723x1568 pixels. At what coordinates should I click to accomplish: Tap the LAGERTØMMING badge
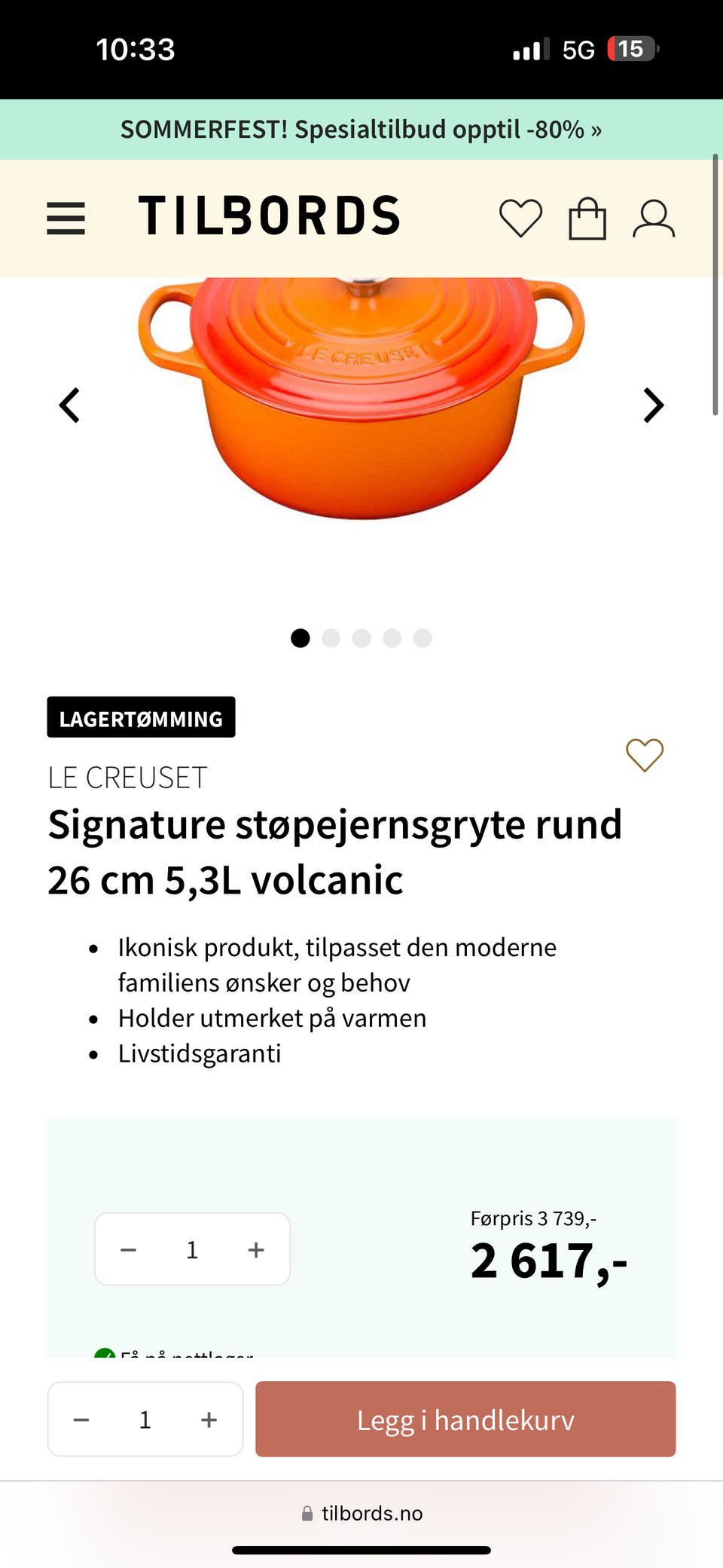[x=141, y=717]
